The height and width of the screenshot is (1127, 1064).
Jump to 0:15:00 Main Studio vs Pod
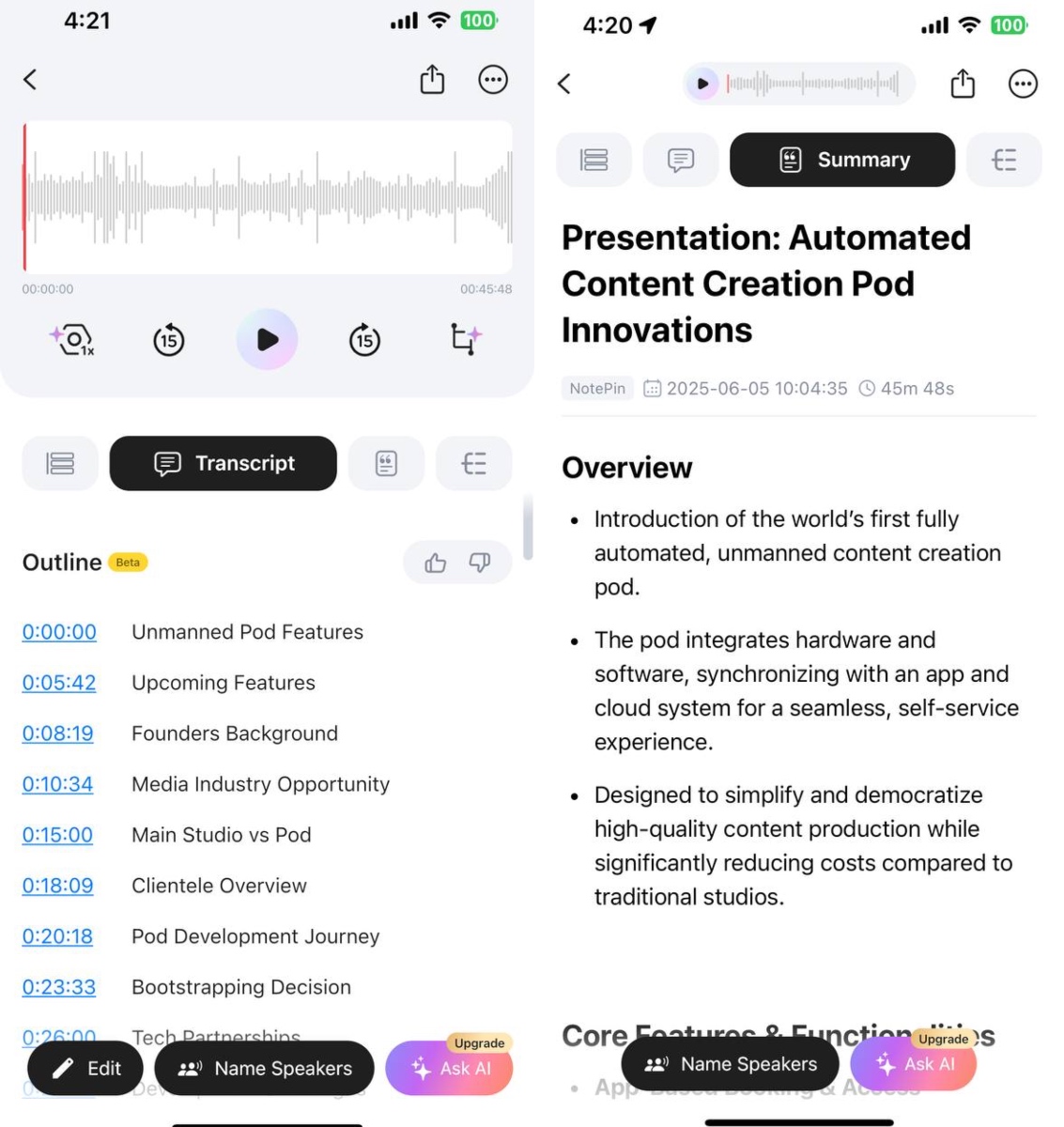[58, 835]
